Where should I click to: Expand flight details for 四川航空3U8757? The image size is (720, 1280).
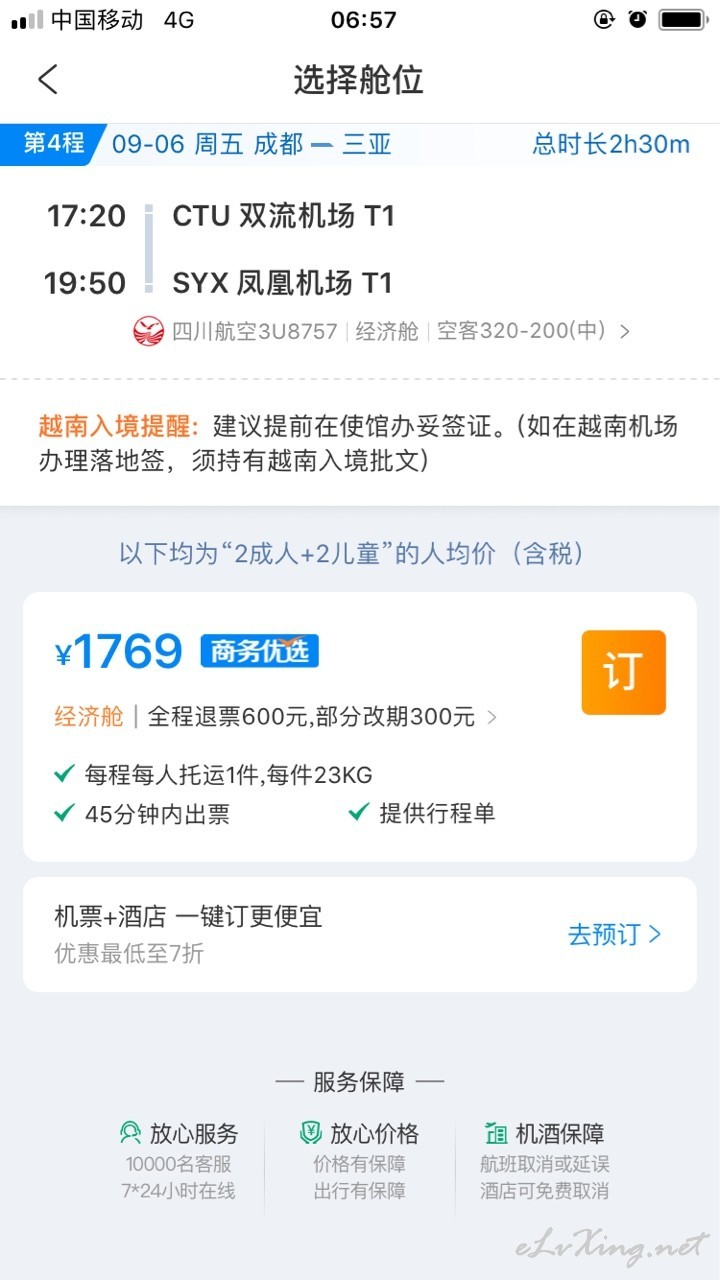click(x=382, y=331)
